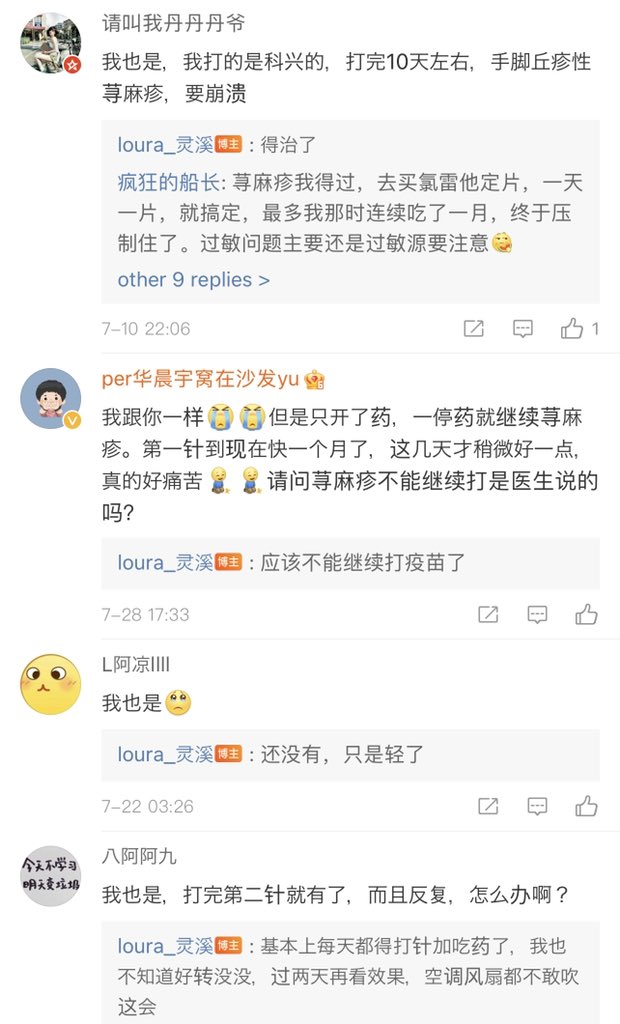Expand the other 9 replies link
Image resolution: width=620 pixels, height=1024 pixels.
pos(193,279)
